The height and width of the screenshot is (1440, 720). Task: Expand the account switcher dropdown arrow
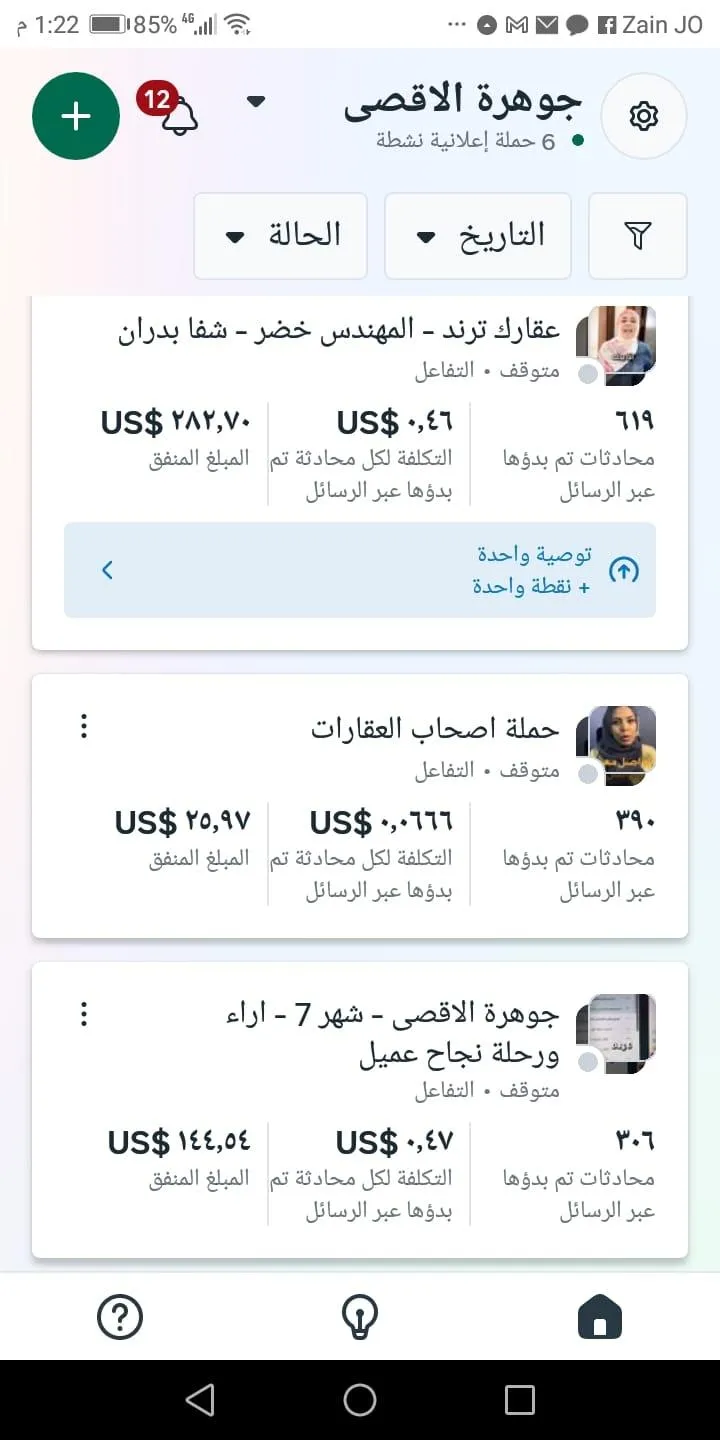click(256, 101)
